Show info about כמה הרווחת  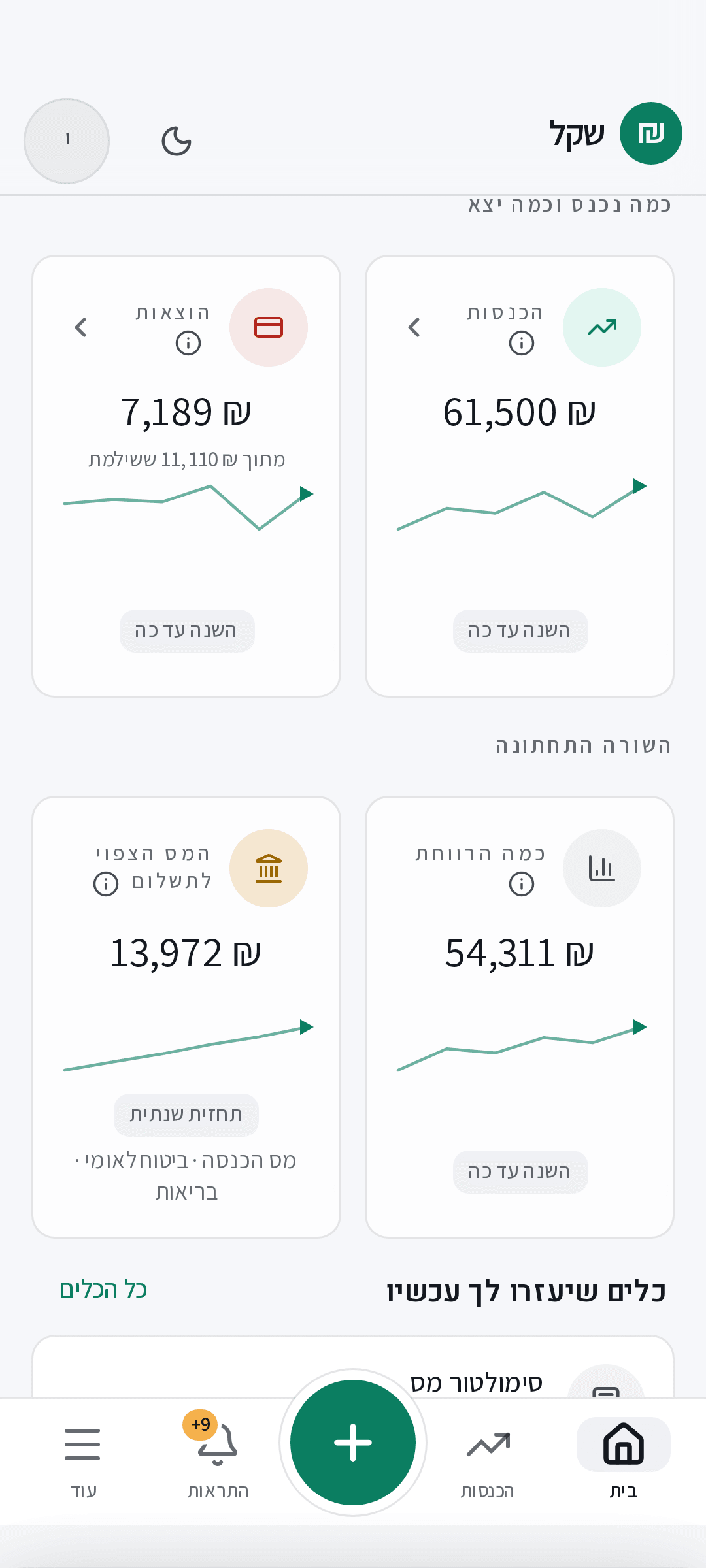point(522,884)
